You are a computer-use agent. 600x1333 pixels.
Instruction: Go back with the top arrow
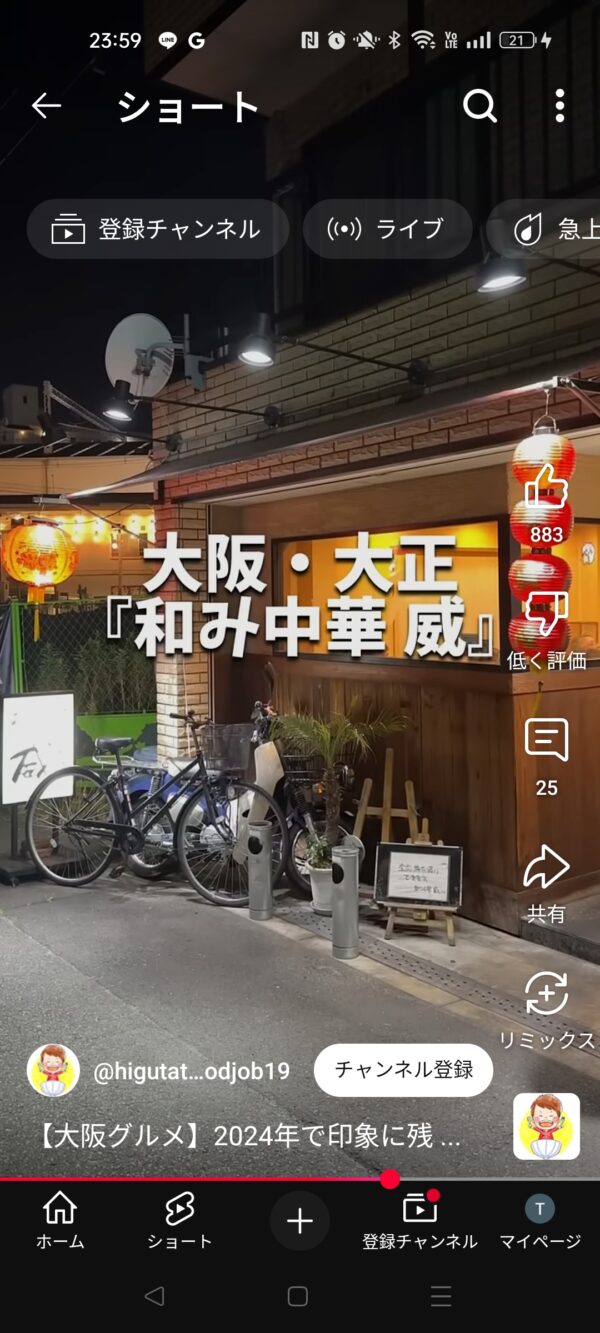pos(46,106)
